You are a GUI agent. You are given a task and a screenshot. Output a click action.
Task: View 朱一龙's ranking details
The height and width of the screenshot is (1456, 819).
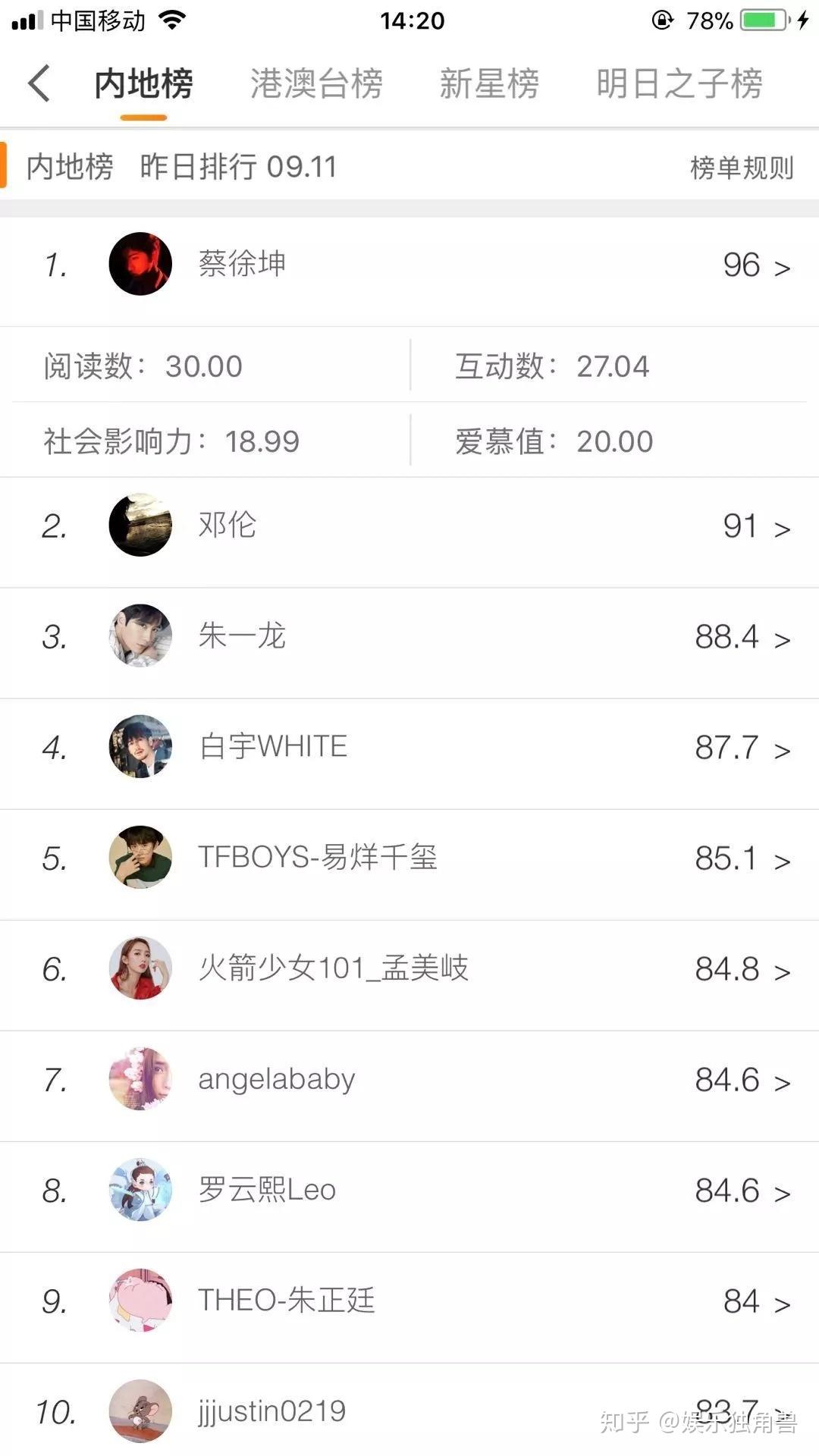click(x=409, y=636)
